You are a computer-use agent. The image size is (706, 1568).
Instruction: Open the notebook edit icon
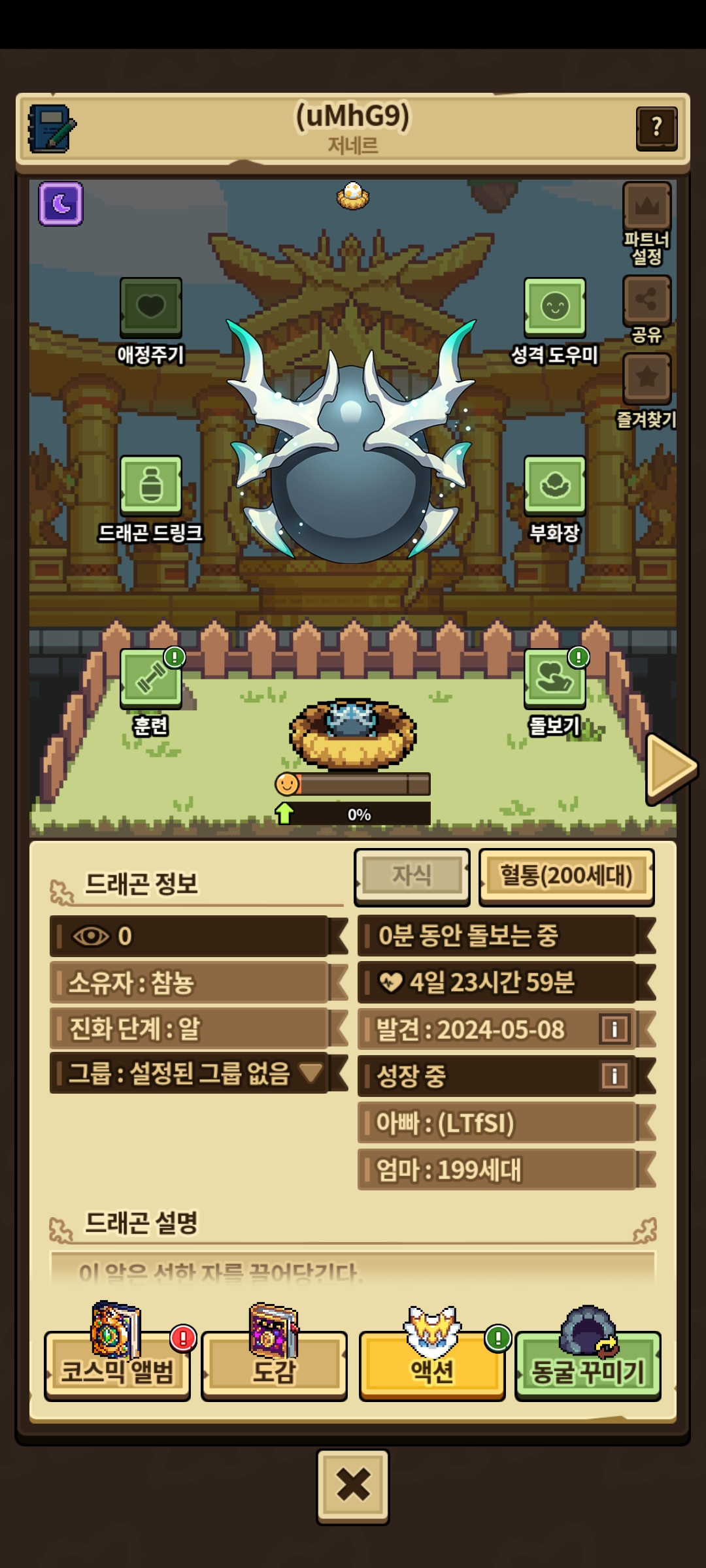[x=51, y=129]
